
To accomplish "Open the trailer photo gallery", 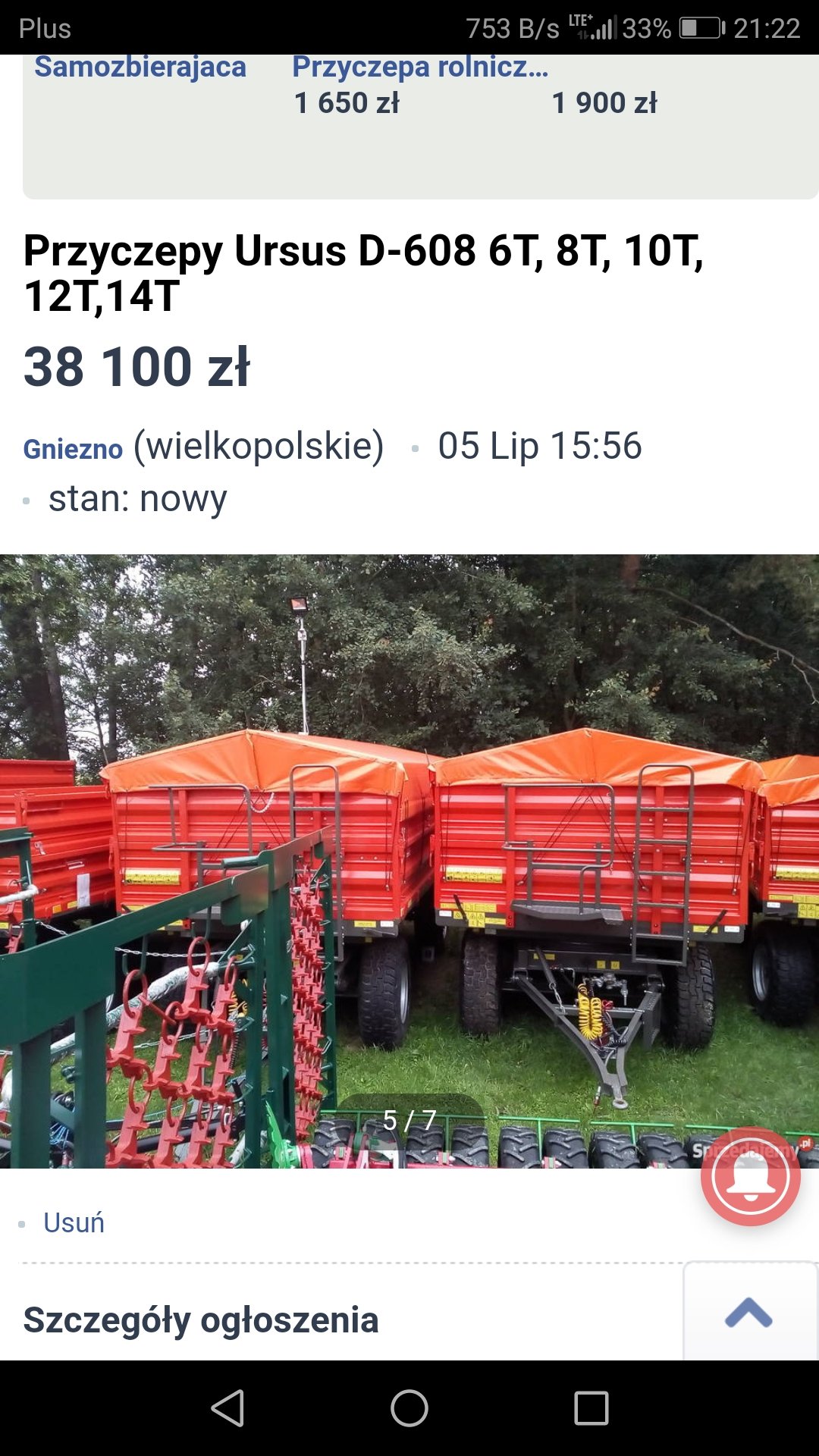I will coord(409,861).
